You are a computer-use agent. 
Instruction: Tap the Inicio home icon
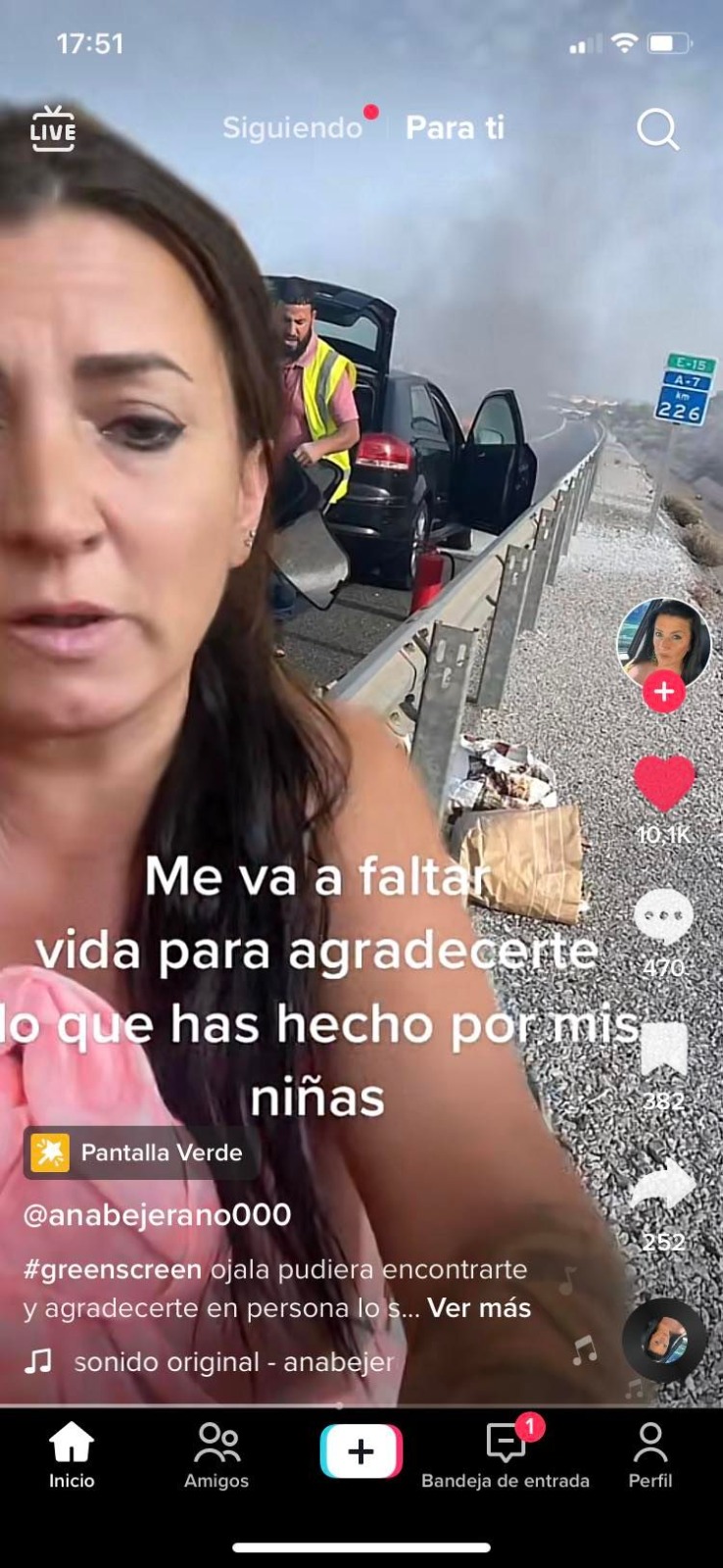[70, 1450]
